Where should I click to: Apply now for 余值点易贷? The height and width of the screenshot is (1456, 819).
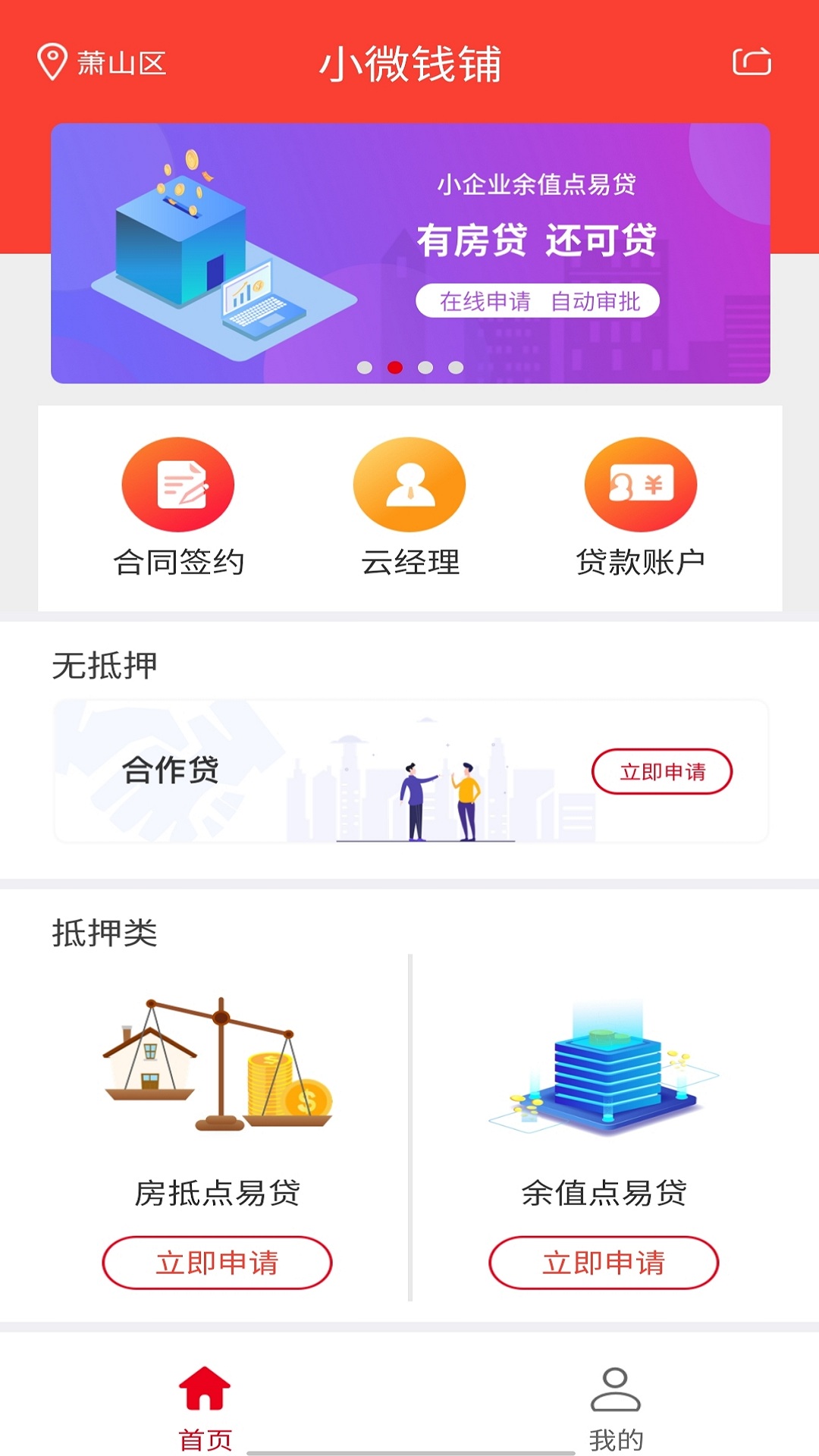point(604,1263)
